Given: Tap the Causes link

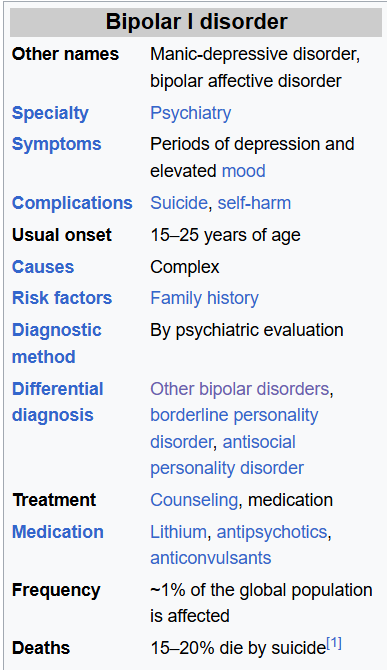Looking at the screenshot, I should (43, 267).
